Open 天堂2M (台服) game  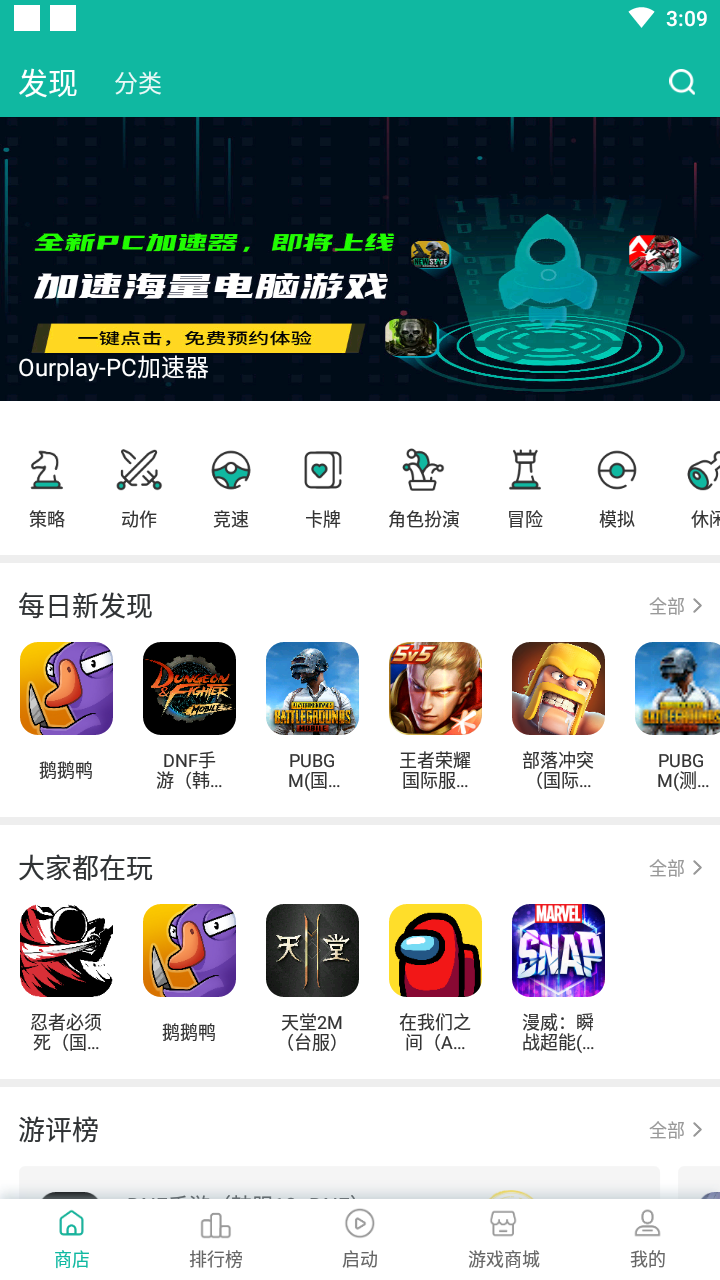point(312,978)
